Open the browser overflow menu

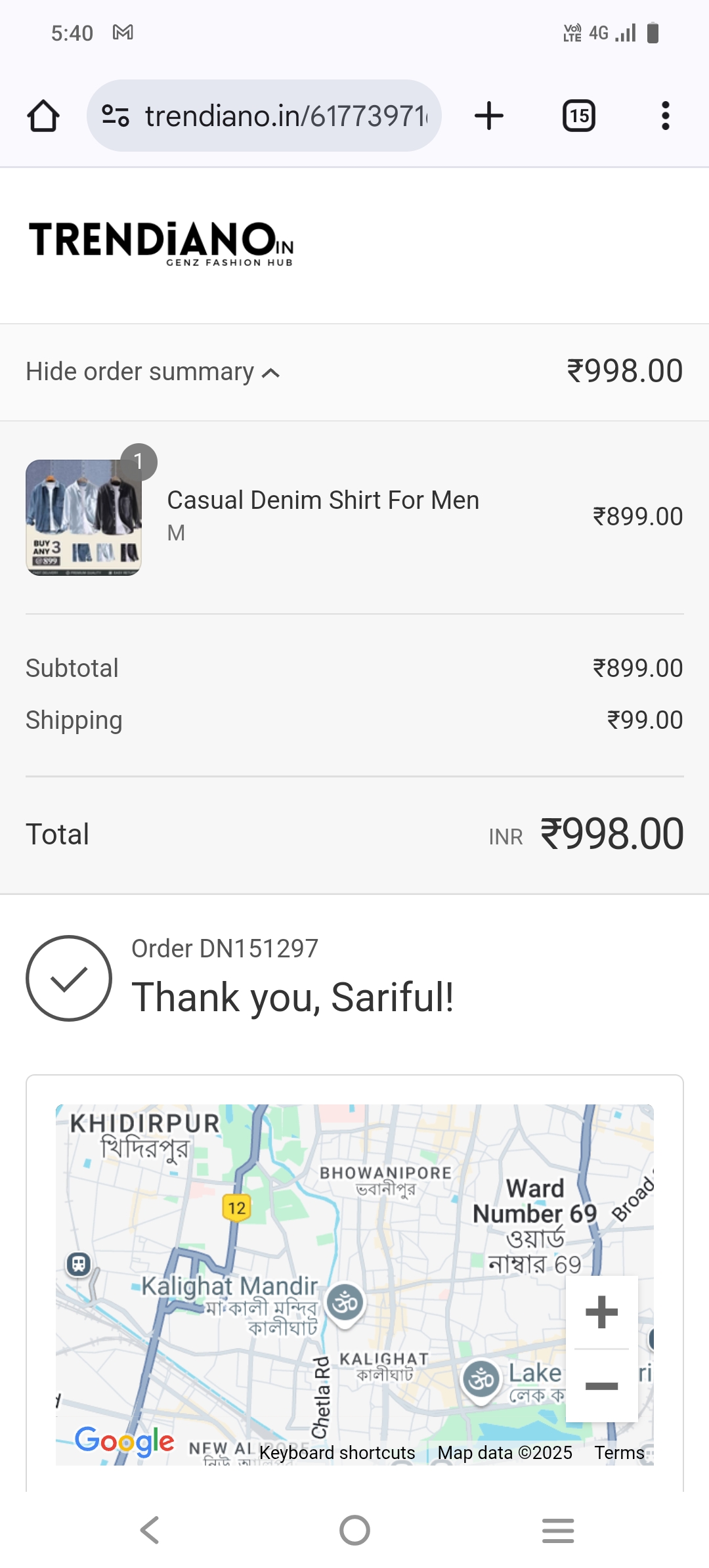point(665,116)
